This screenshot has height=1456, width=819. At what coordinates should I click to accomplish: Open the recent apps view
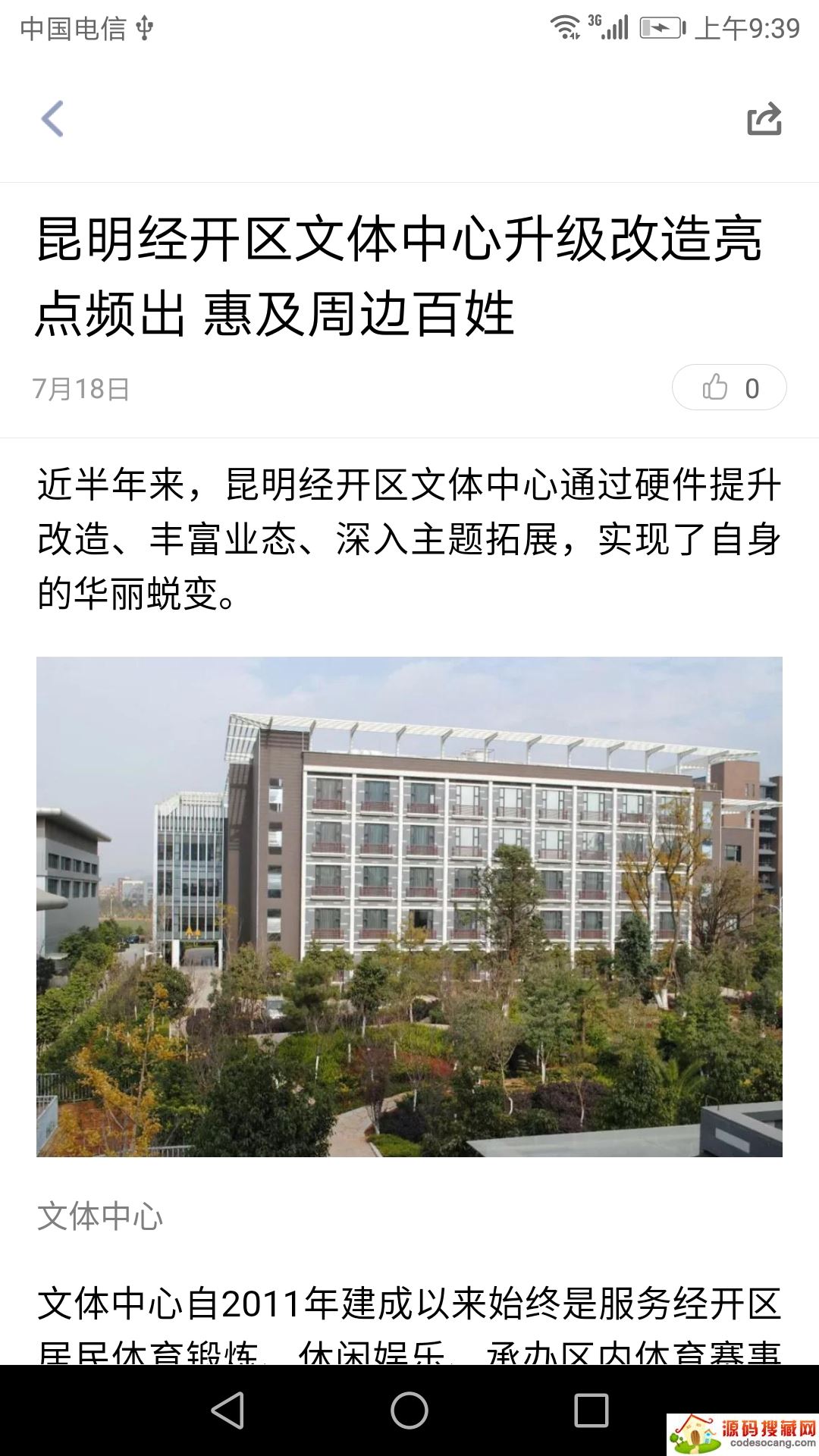(591, 1410)
